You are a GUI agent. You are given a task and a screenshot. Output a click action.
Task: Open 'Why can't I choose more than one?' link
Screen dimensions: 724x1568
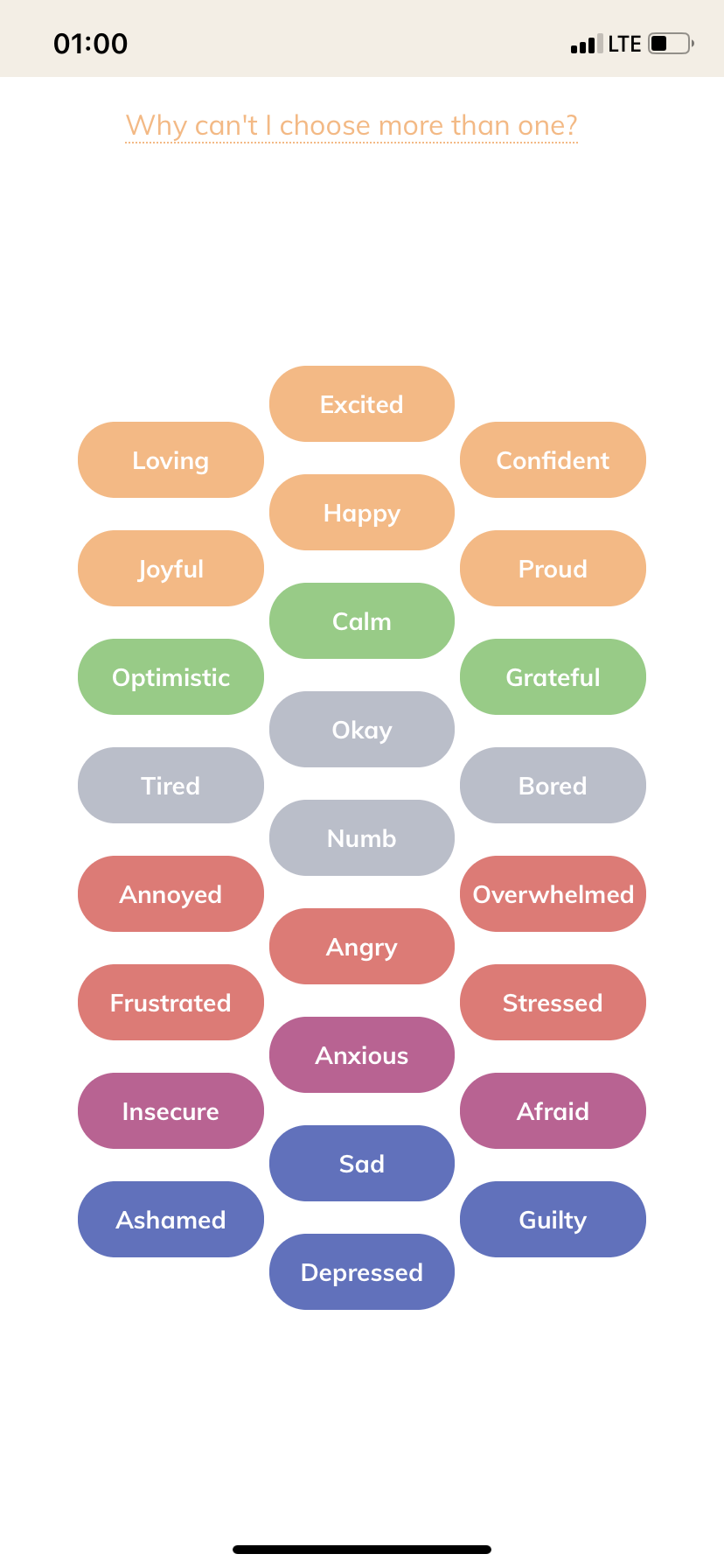[x=352, y=126]
